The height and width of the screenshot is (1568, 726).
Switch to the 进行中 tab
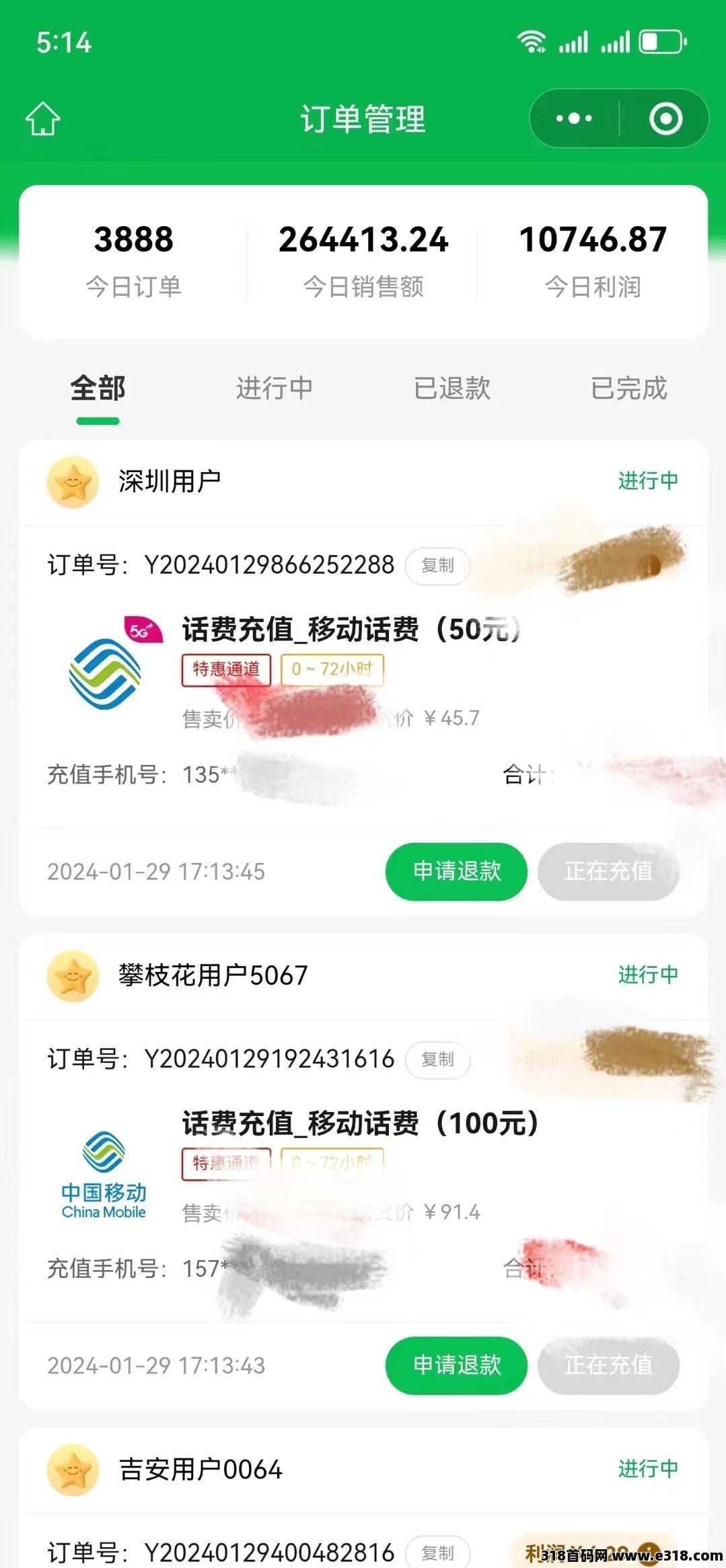click(x=274, y=388)
